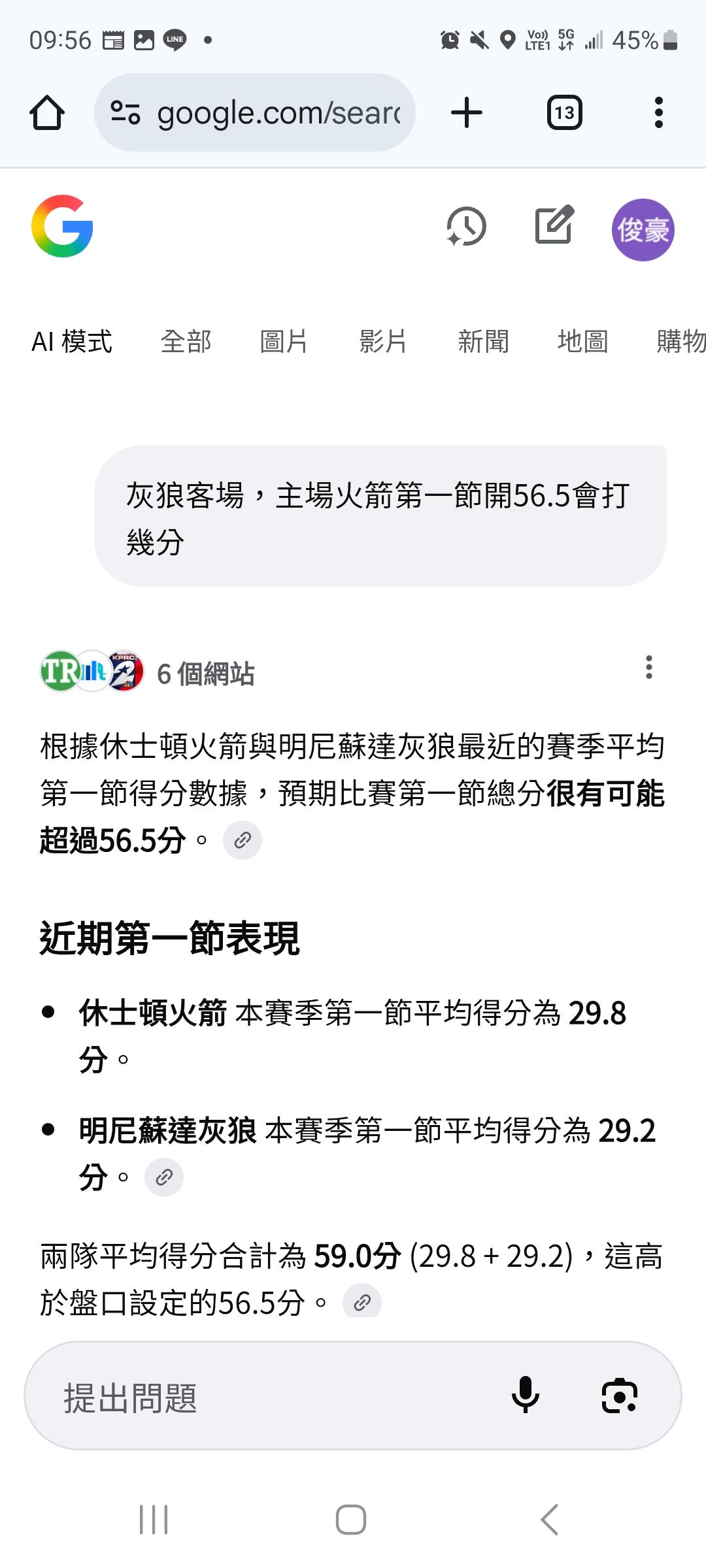Open camera lens search
The height and width of the screenshot is (1568, 706).
[x=619, y=1396]
